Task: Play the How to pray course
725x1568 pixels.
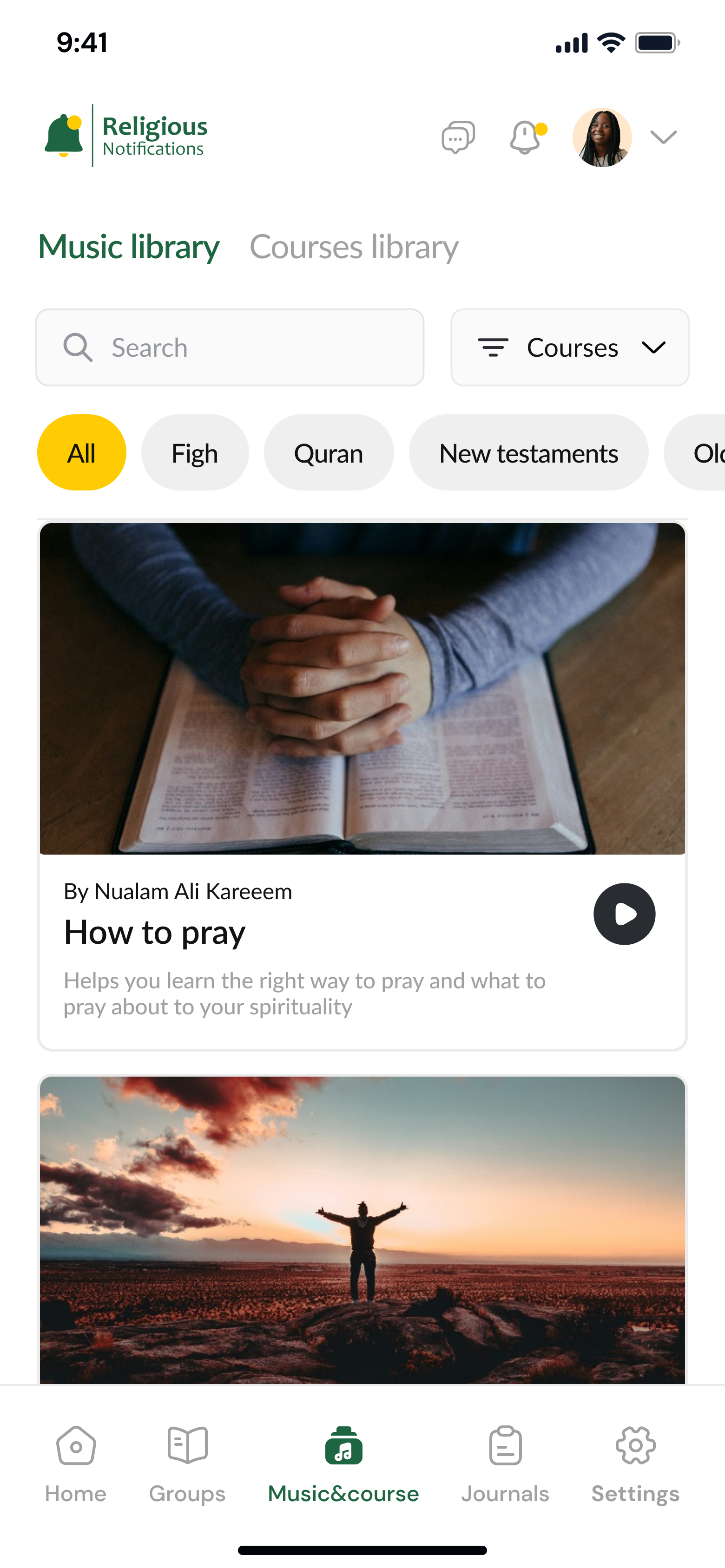Action: 625,914
